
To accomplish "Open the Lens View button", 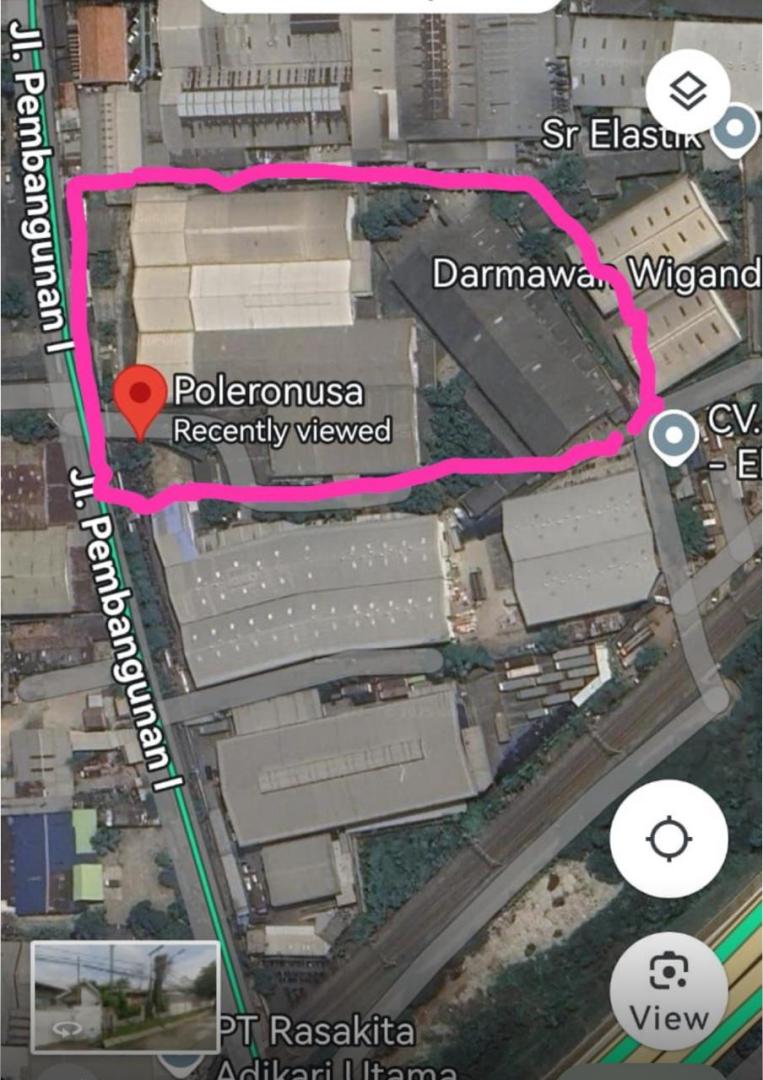I will [x=667, y=991].
